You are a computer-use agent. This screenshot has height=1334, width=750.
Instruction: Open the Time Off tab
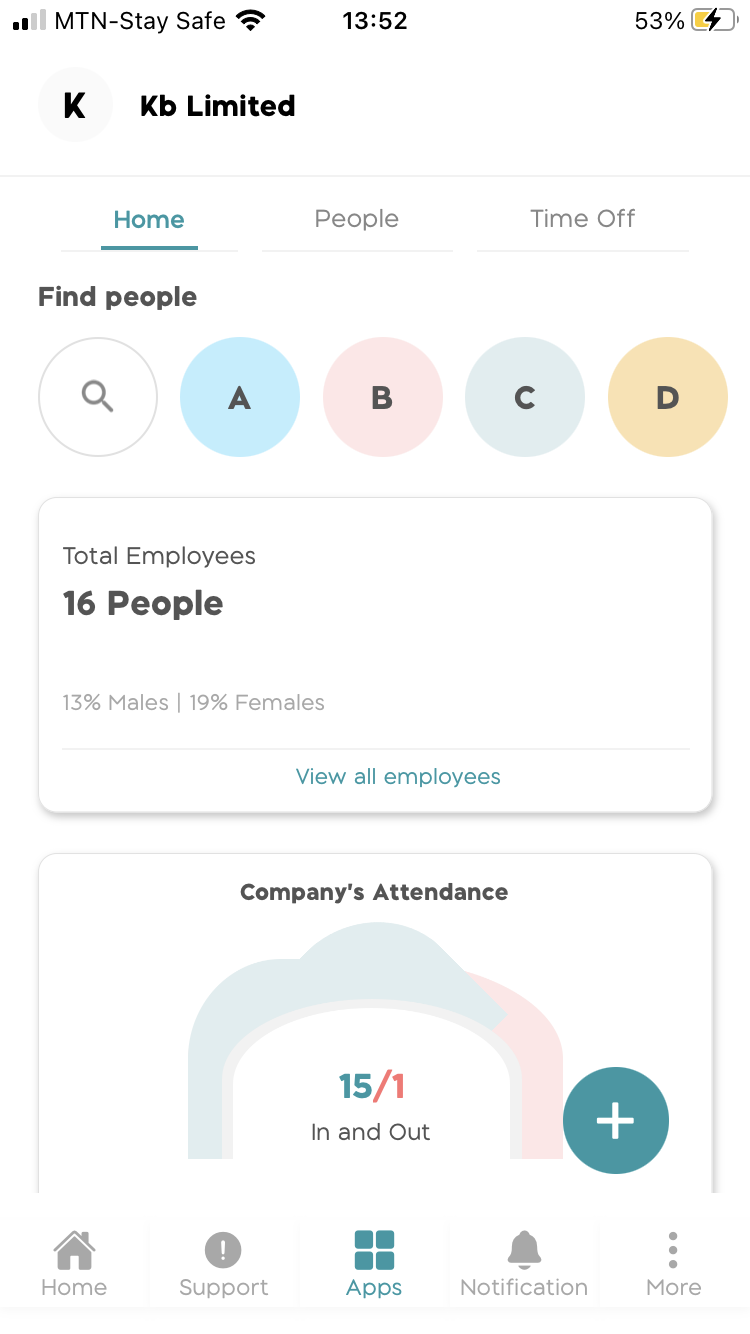(582, 219)
